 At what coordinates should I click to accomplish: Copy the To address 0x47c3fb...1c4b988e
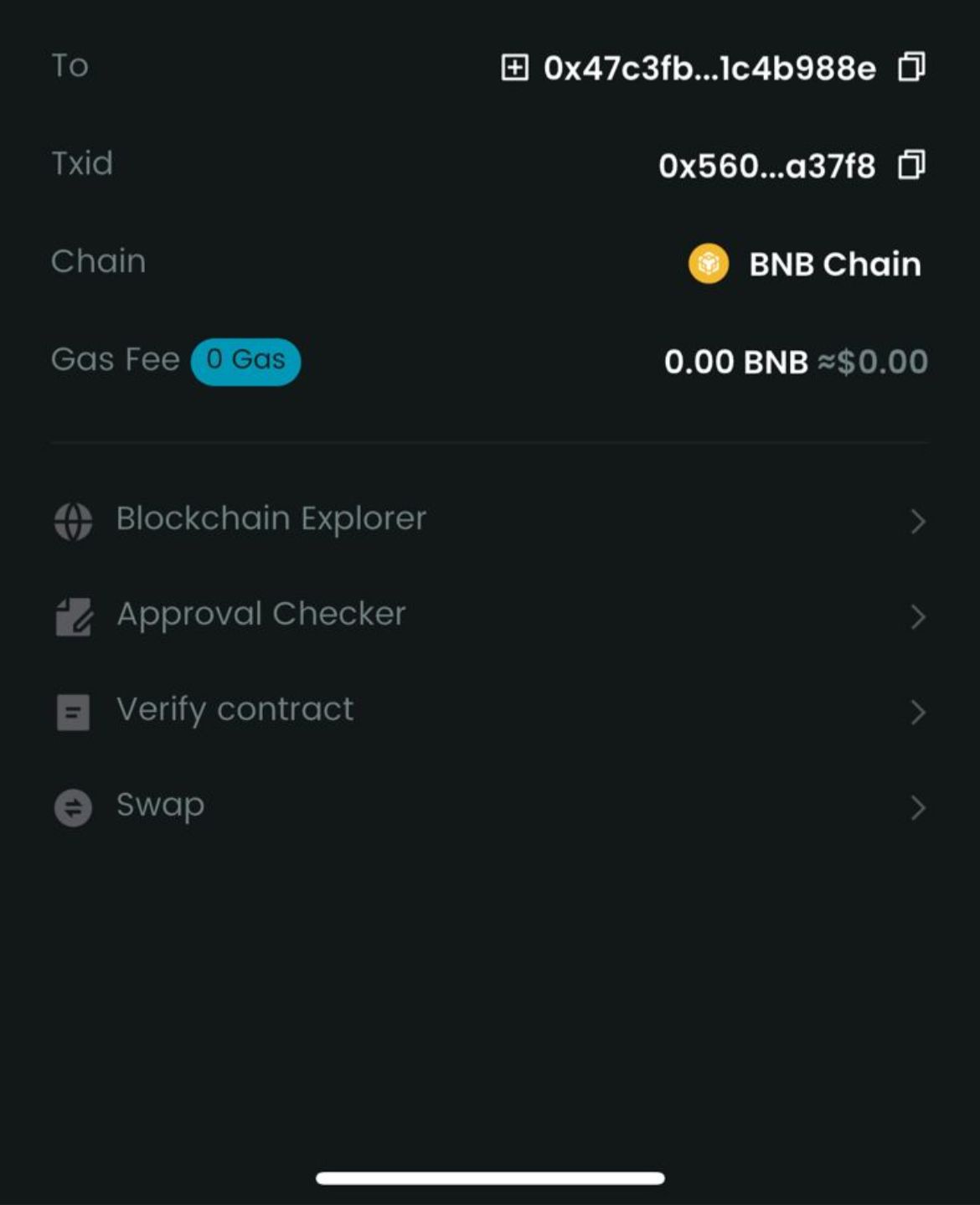point(911,67)
